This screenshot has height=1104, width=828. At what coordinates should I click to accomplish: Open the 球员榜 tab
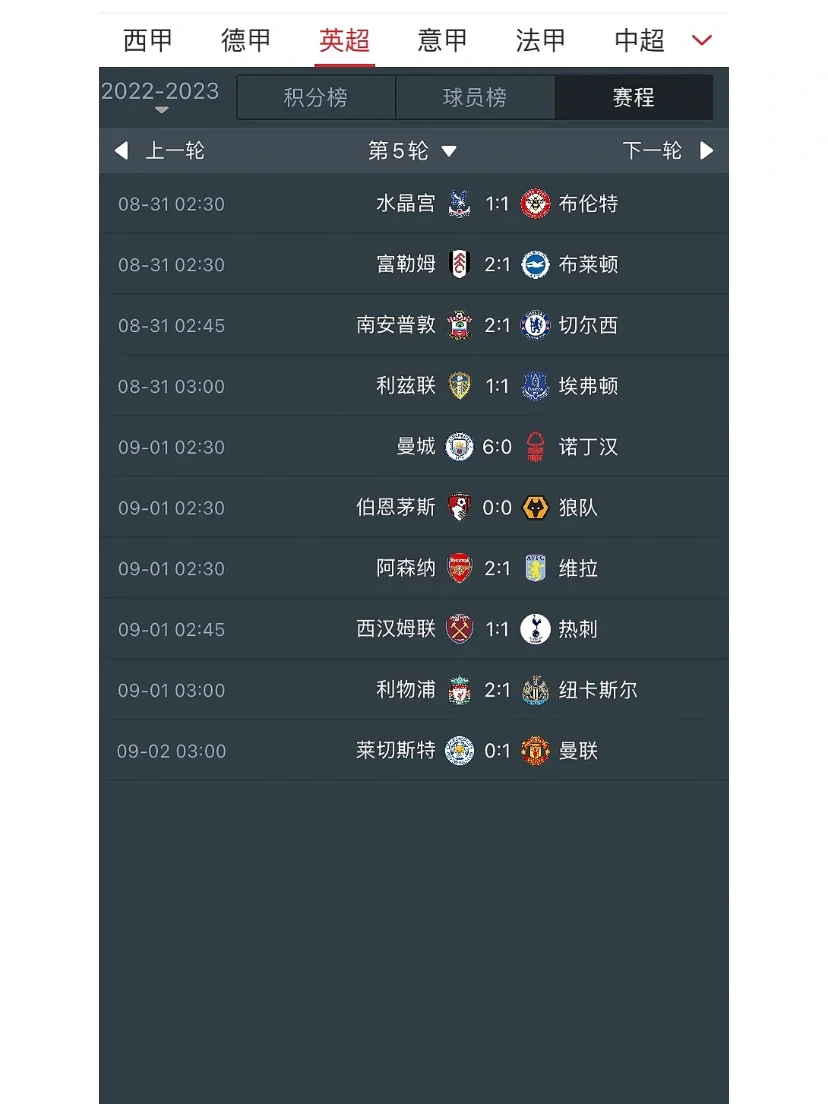pos(476,97)
